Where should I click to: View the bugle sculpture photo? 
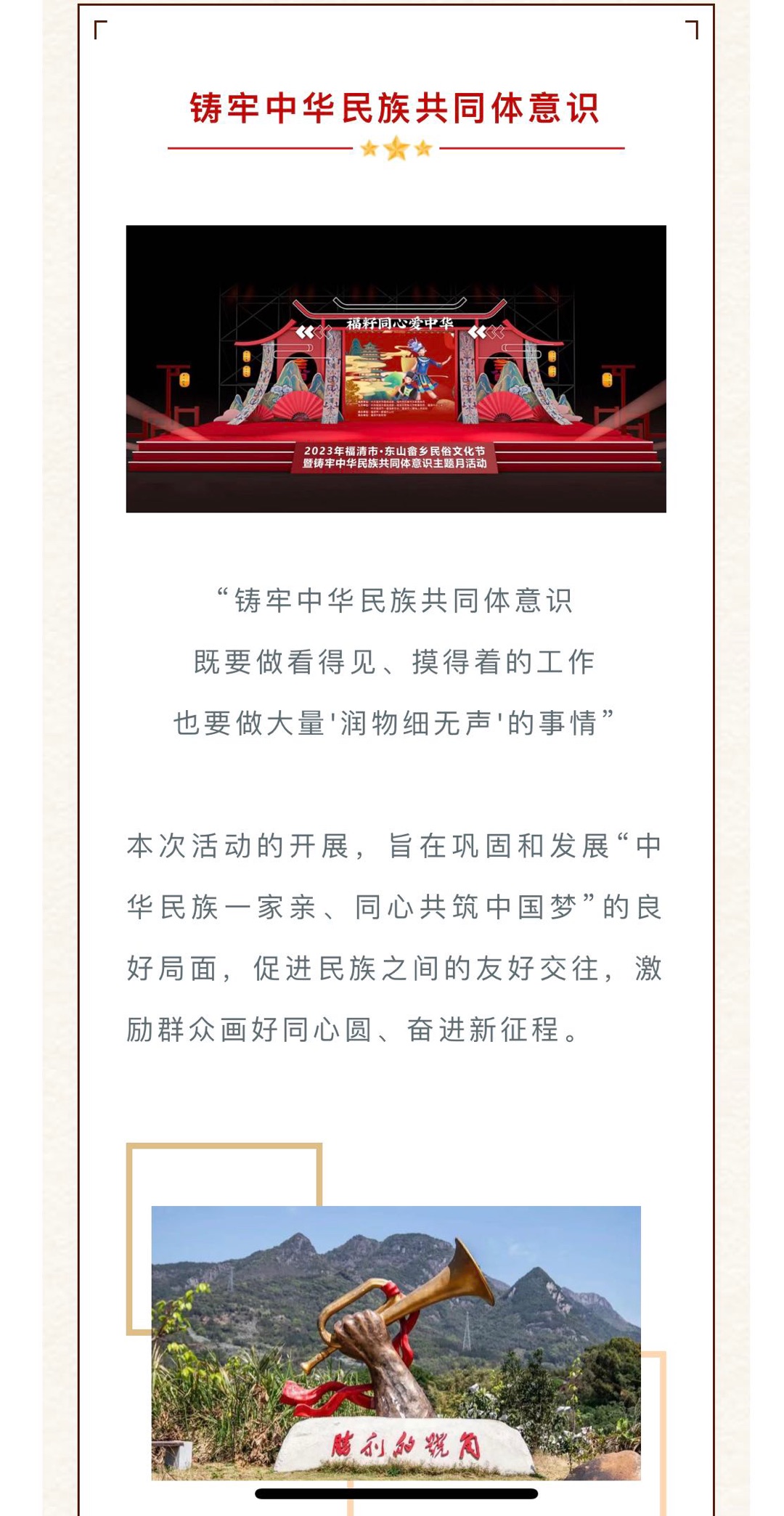point(396,1342)
